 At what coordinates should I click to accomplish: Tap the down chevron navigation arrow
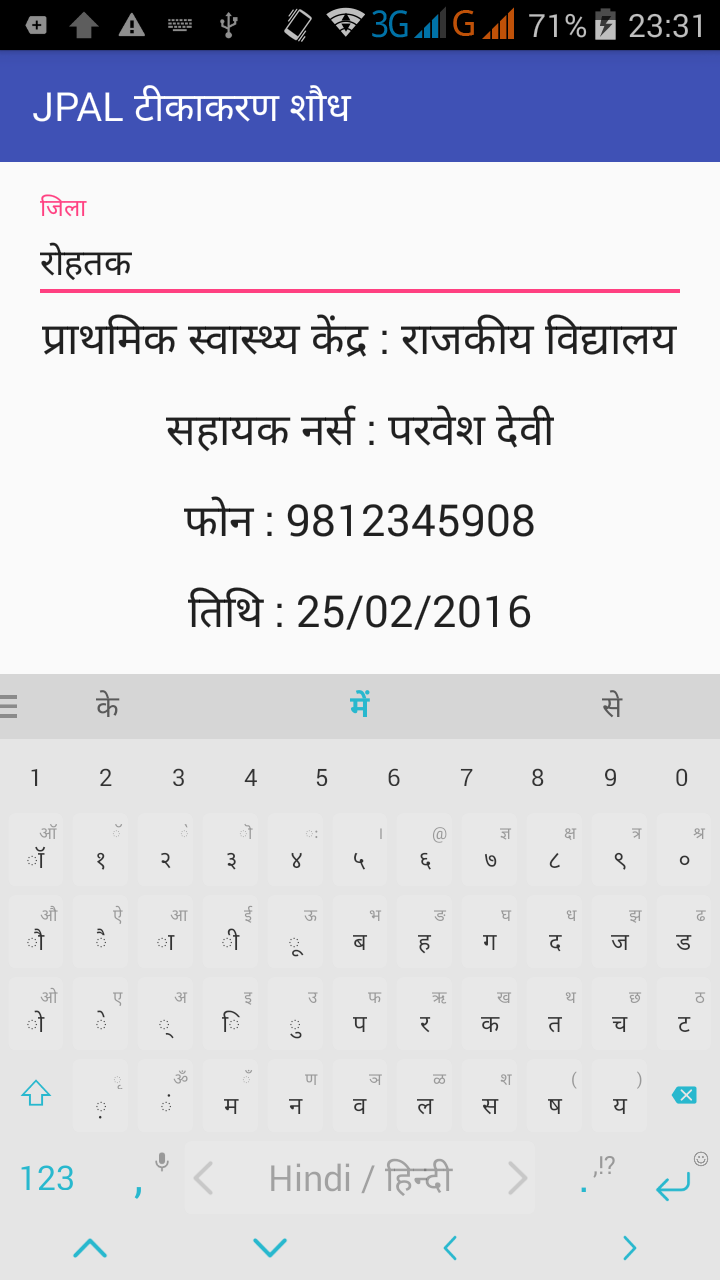tap(269, 1247)
